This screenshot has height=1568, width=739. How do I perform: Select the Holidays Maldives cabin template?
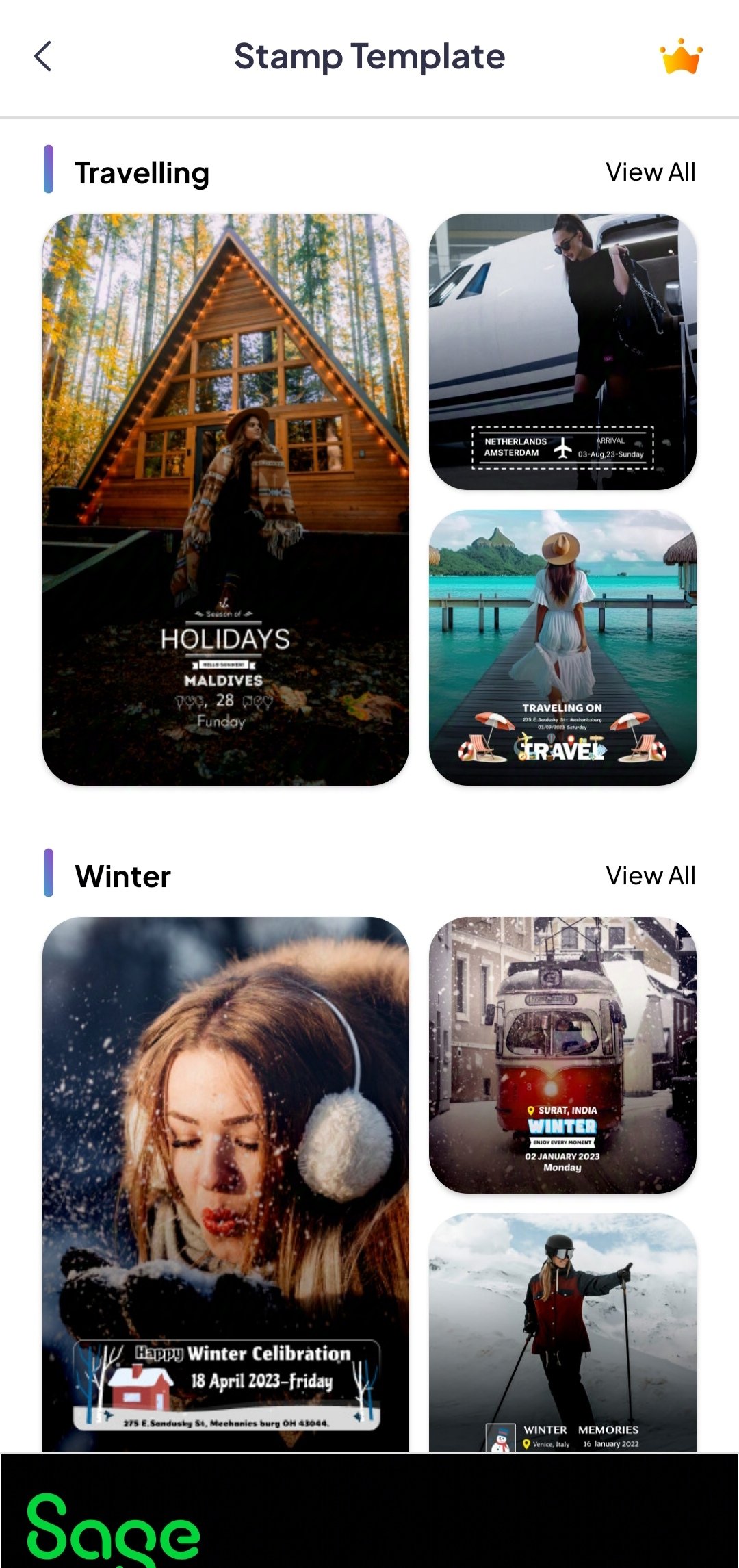(x=226, y=500)
